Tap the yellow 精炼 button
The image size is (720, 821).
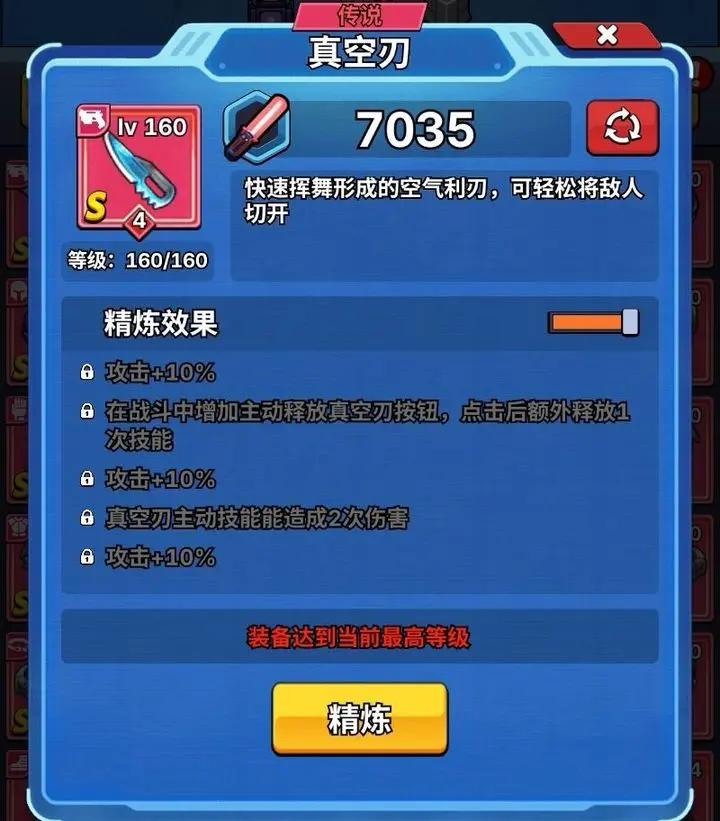pyautogui.click(x=359, y=718)
